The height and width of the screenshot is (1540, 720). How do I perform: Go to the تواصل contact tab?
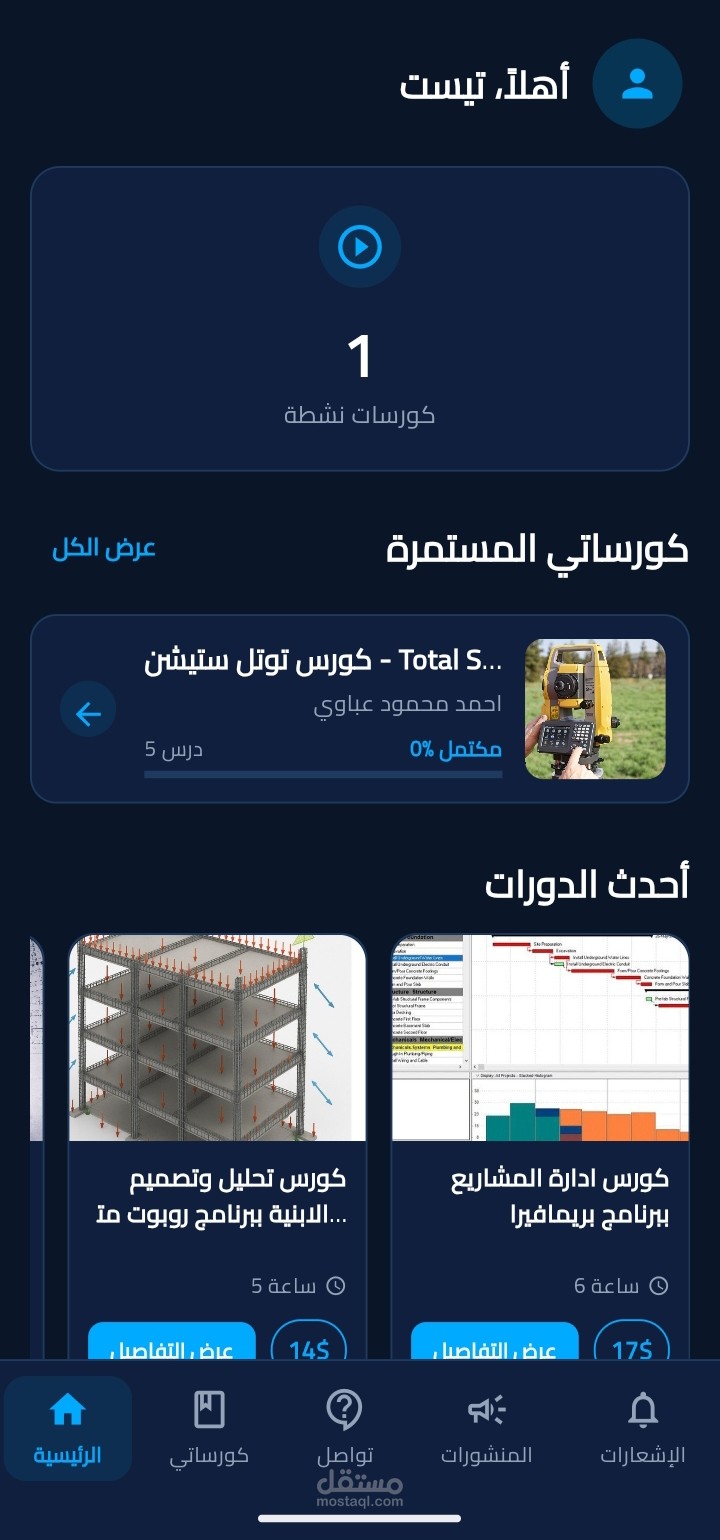(345, 1428)
